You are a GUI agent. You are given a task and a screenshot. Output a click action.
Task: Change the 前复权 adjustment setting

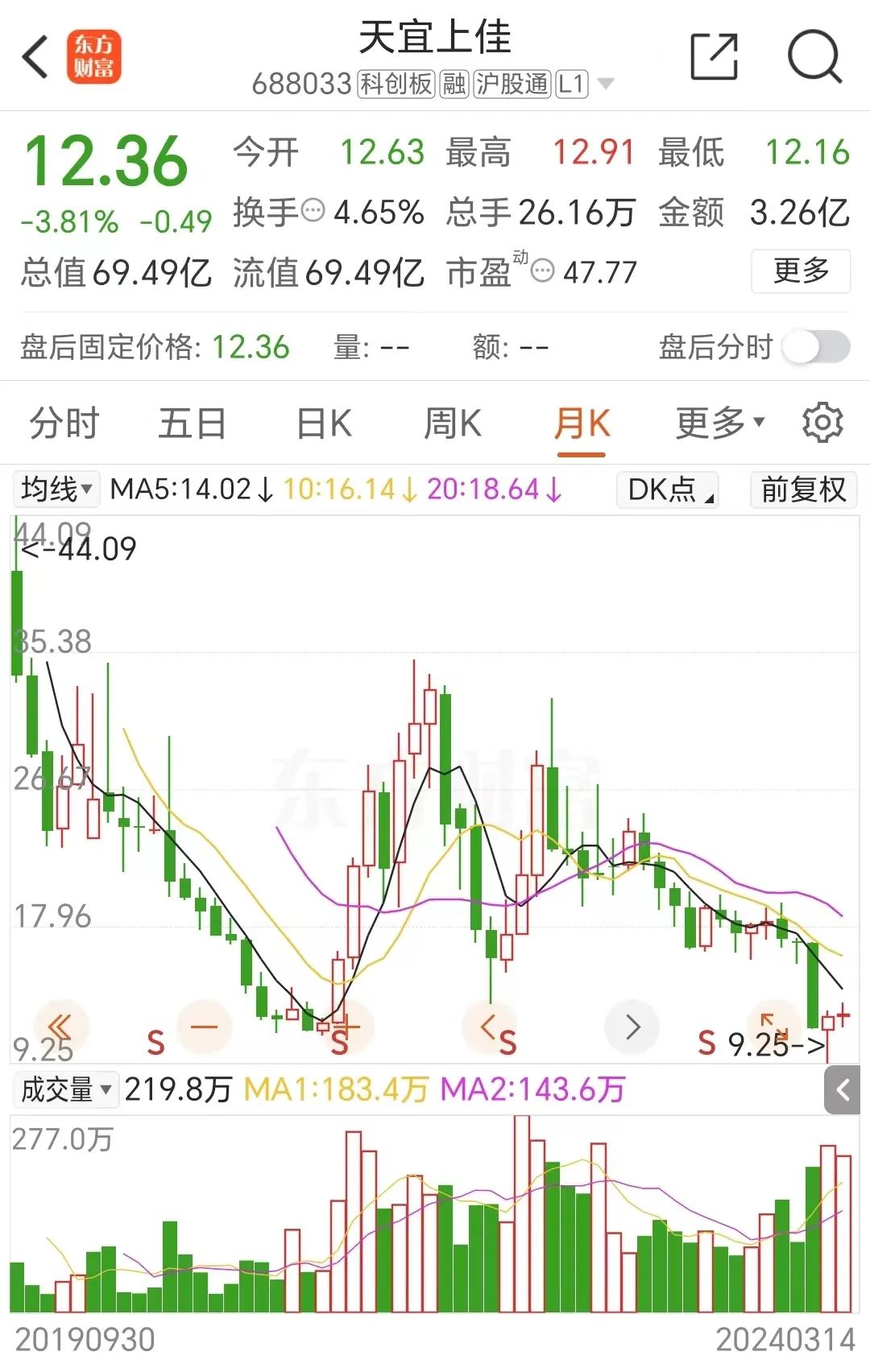click(x=803, y=490)
